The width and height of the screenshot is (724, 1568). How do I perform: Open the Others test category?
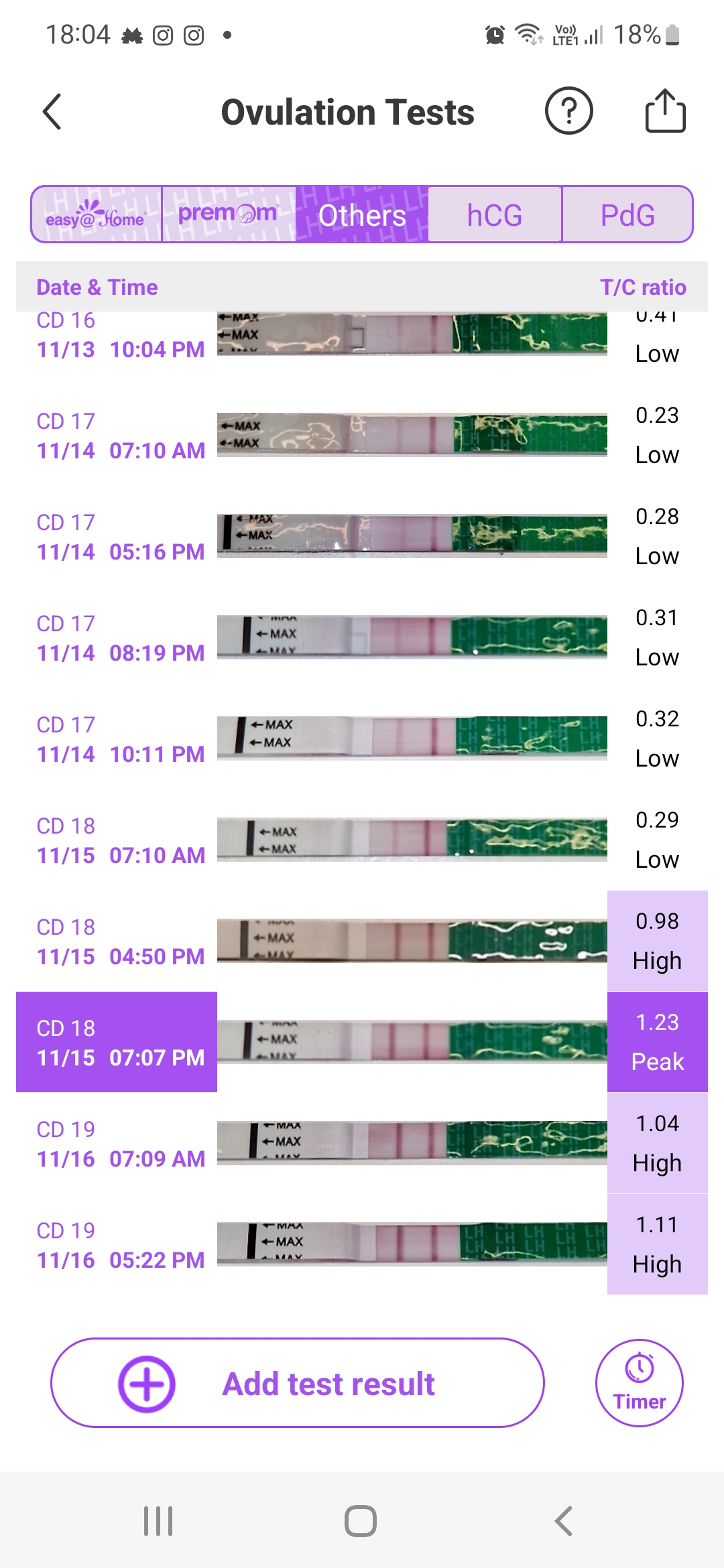[x=361, y=214]
